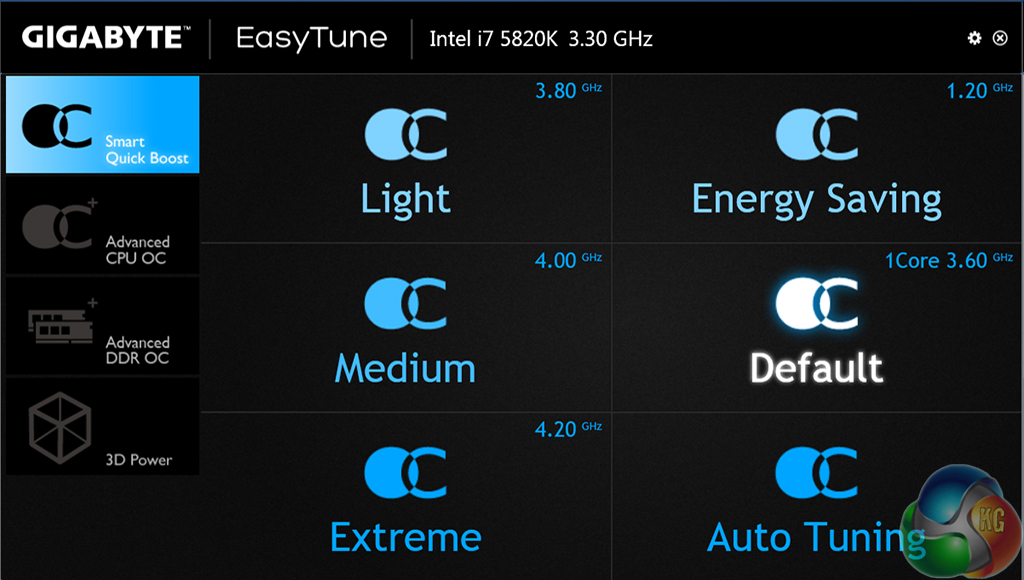Switch to the 3D Power tab
This screenshot has height=580, width=1024.
click(x=103, y=426)
